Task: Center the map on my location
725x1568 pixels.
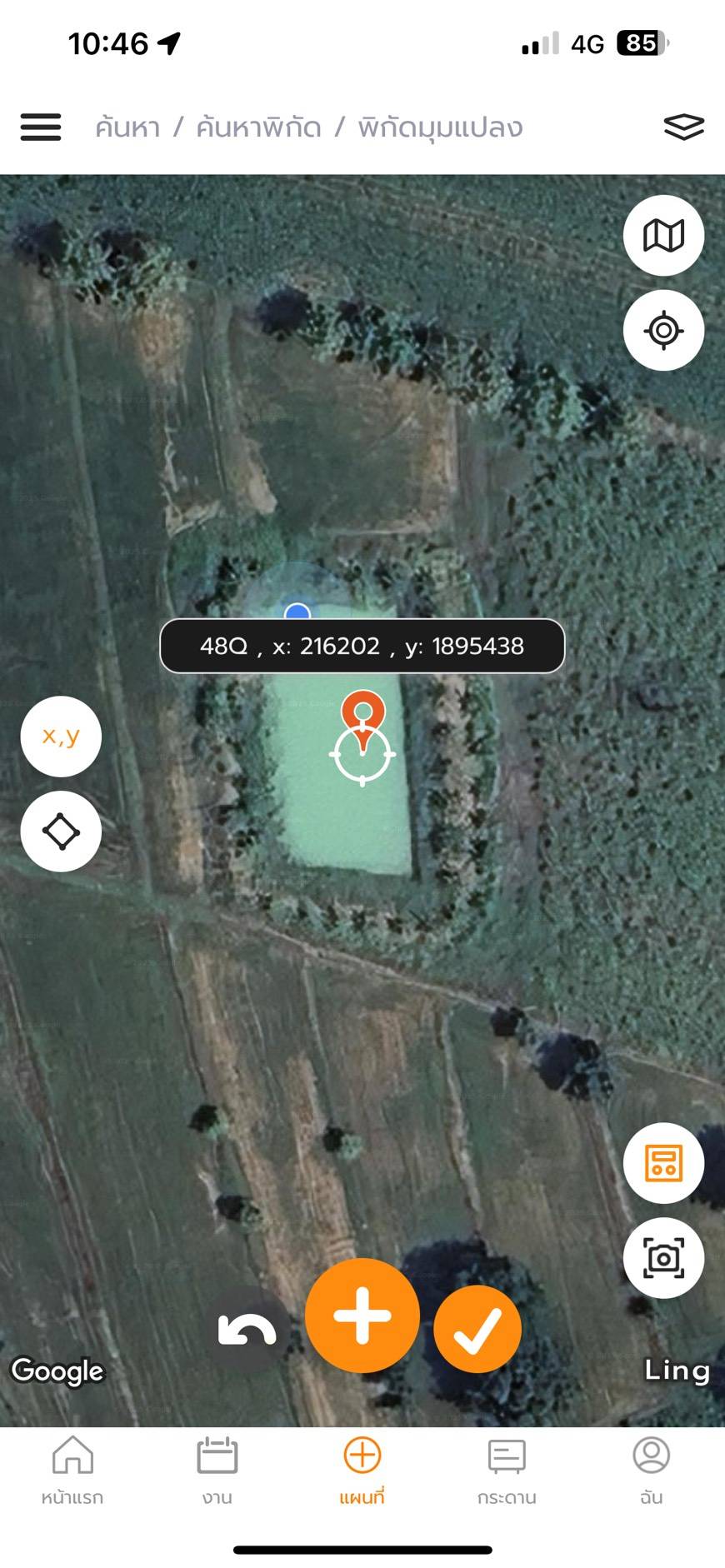Action: coord(663,331)
